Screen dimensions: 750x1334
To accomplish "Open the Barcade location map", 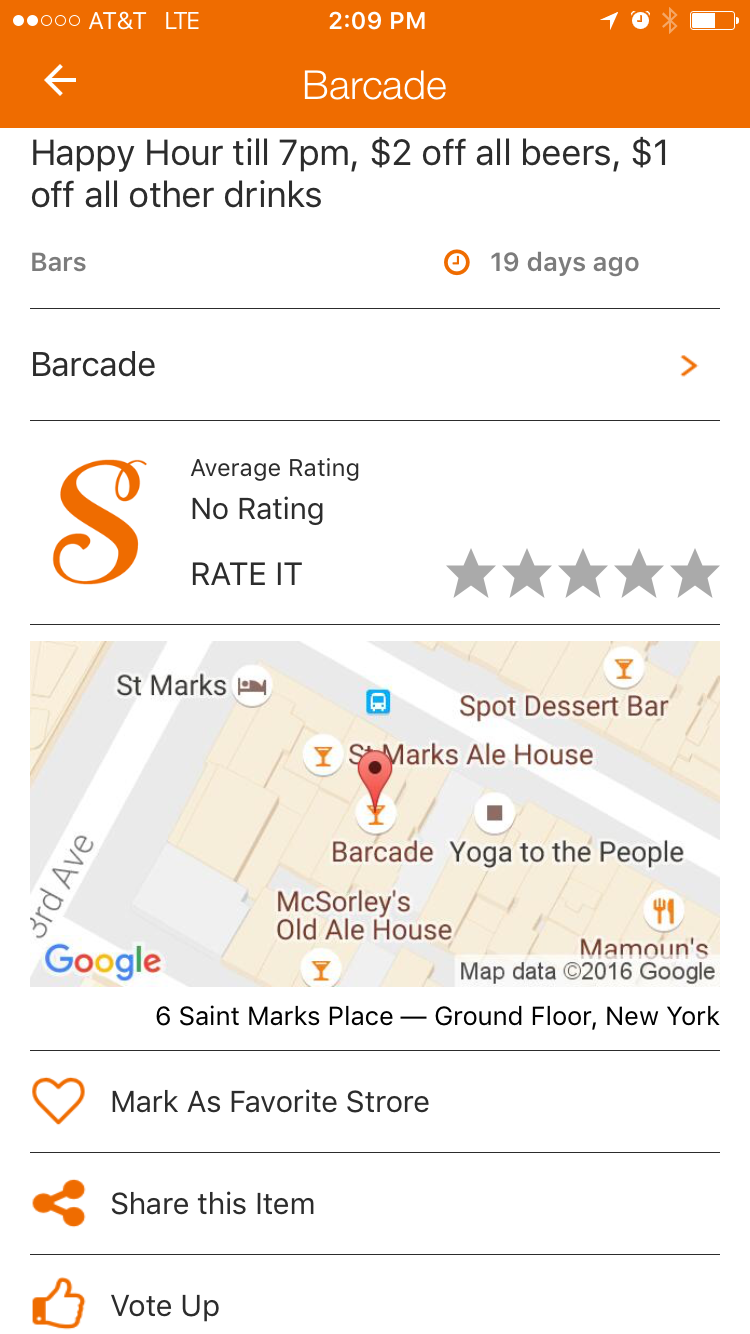I will tap(374, 813).
